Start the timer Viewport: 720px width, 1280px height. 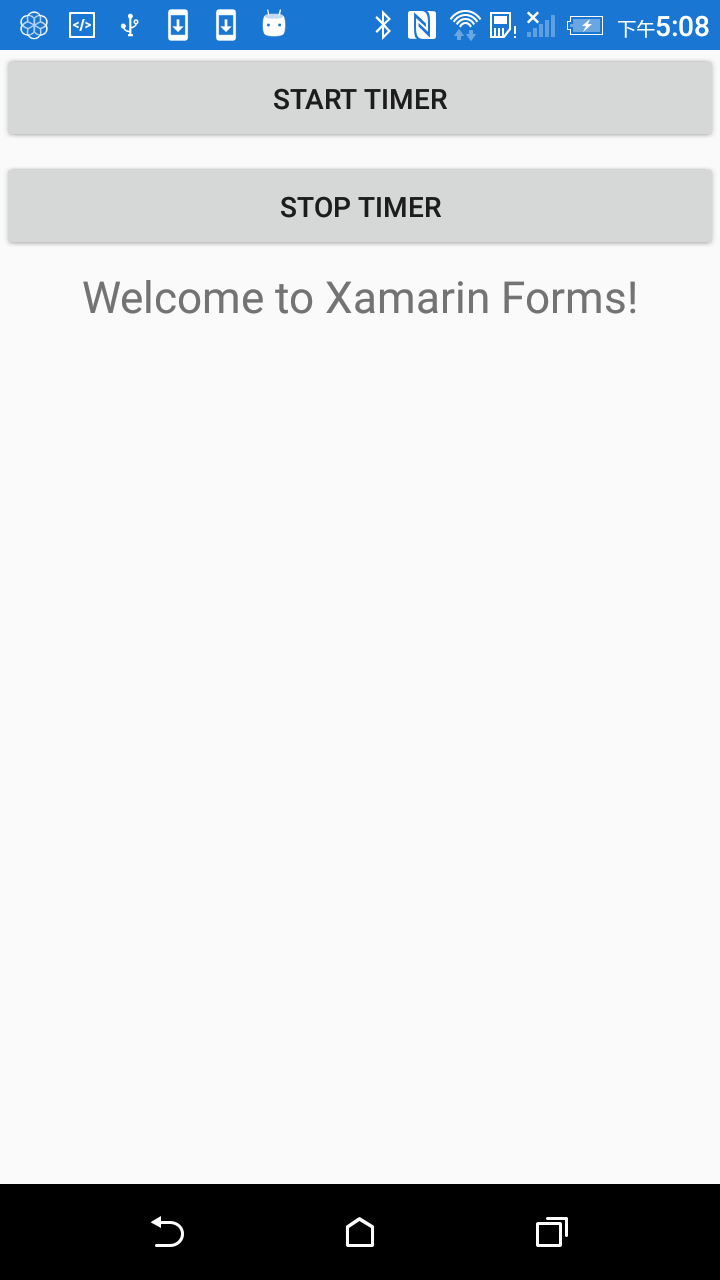coord(360,98)
